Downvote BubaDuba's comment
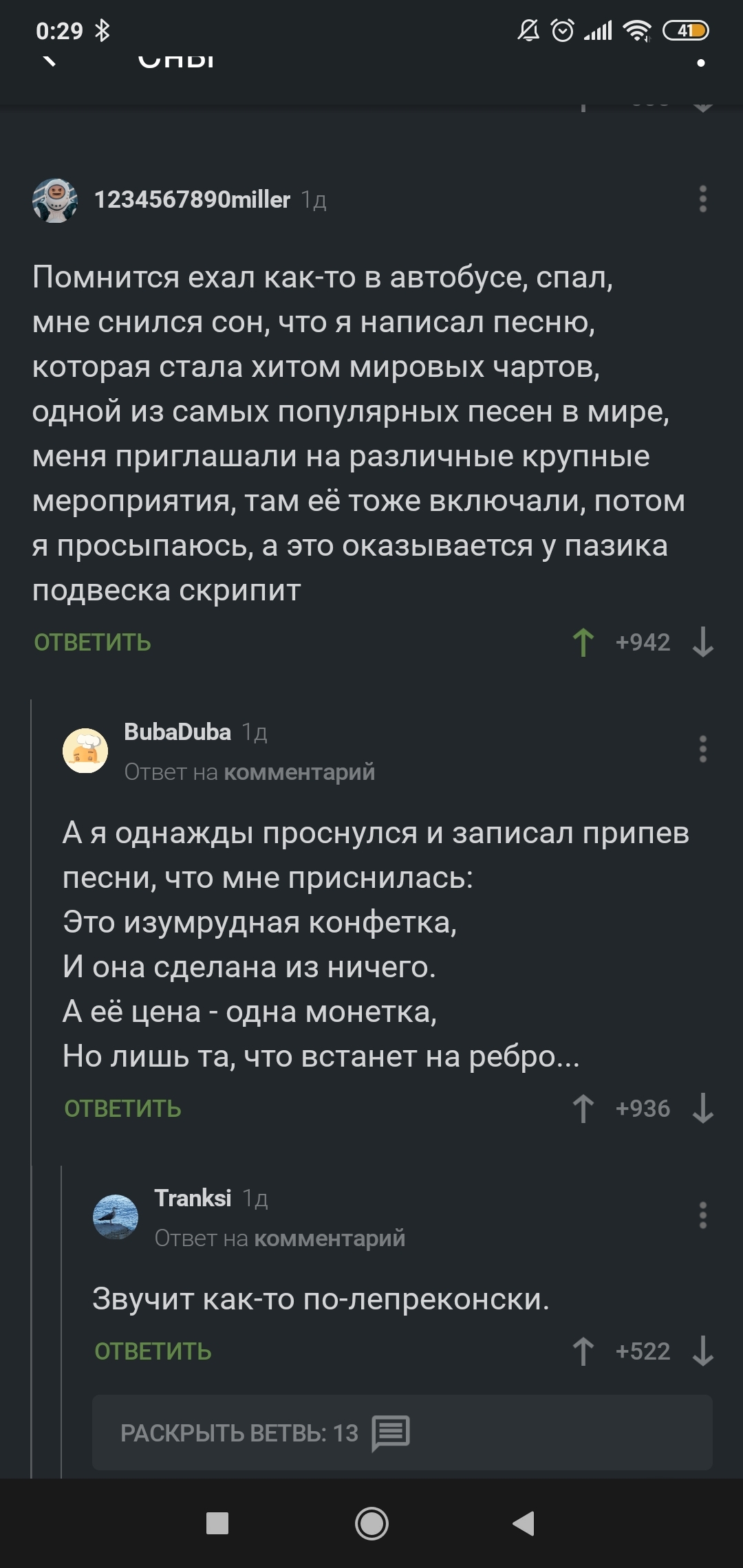Viewport: 743px width, 1568px height. (702, 1109)
